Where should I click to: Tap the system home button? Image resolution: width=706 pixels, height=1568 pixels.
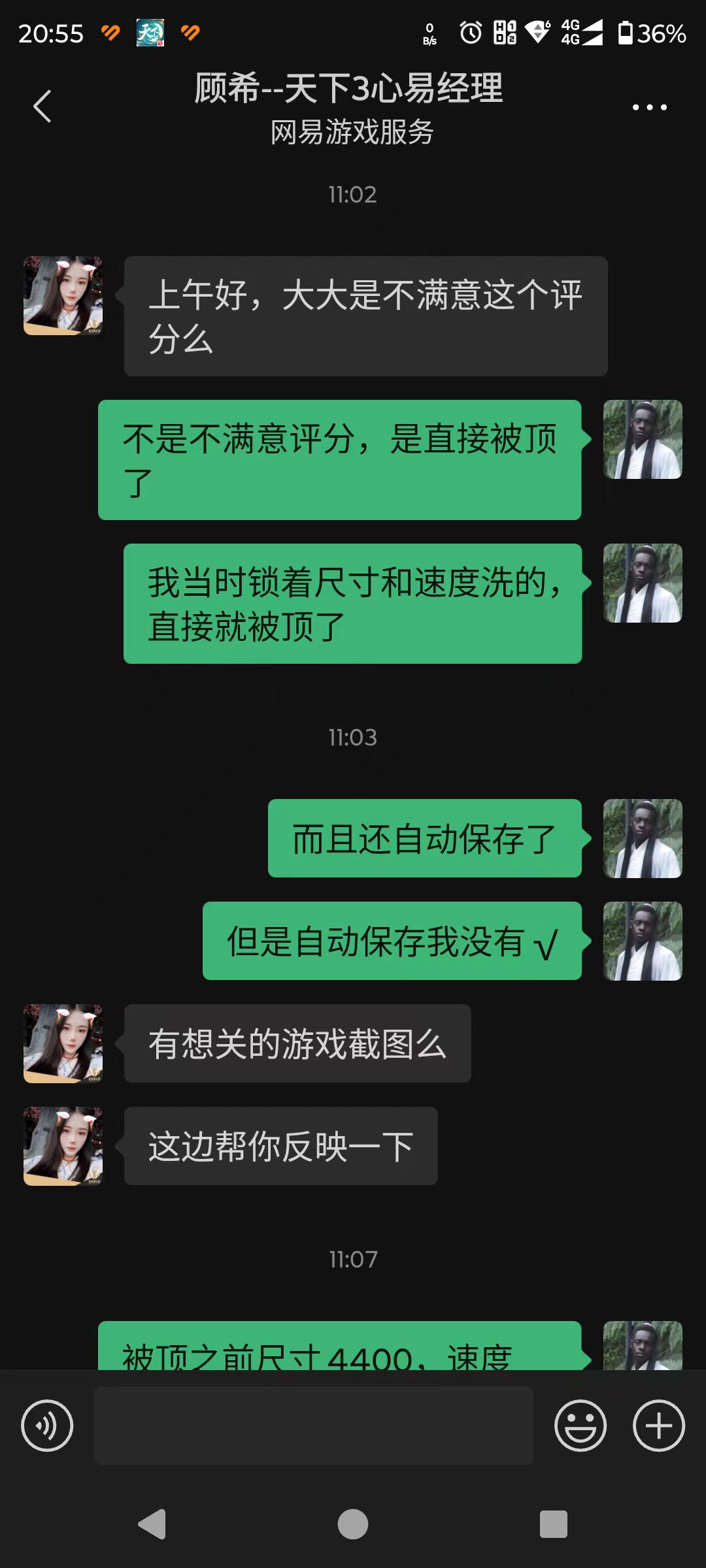pyautogui.click(x=353, y=1524)
